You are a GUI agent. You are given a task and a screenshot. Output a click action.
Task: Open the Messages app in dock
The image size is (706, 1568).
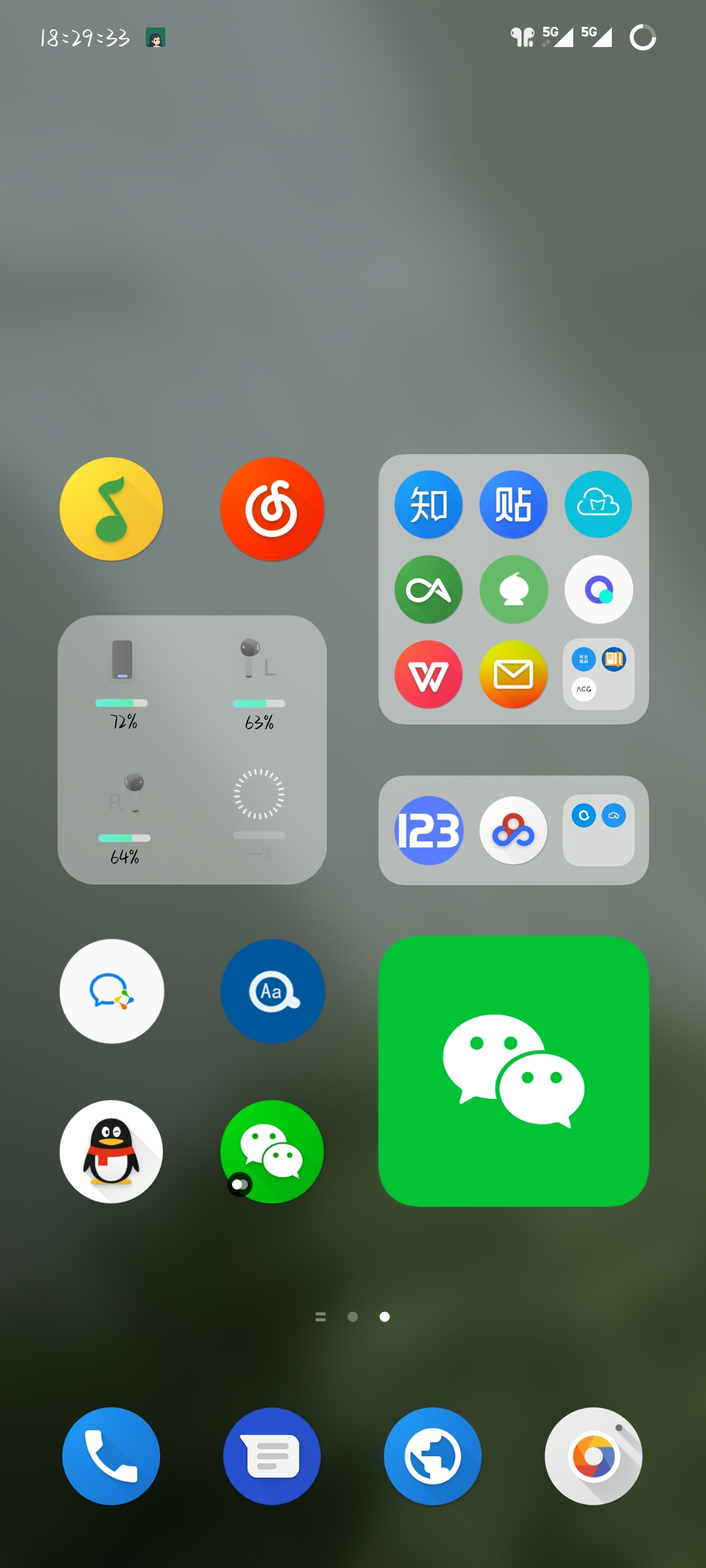272,1456
